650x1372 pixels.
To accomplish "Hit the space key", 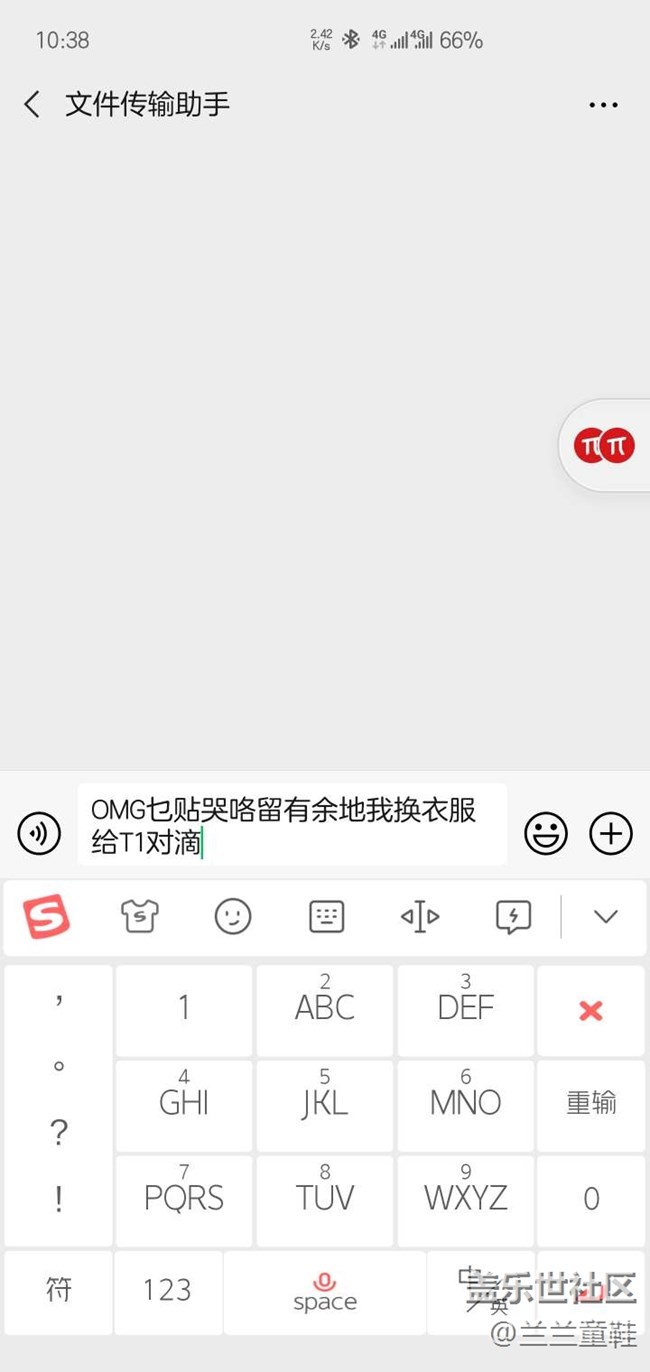I will 325,1292.
